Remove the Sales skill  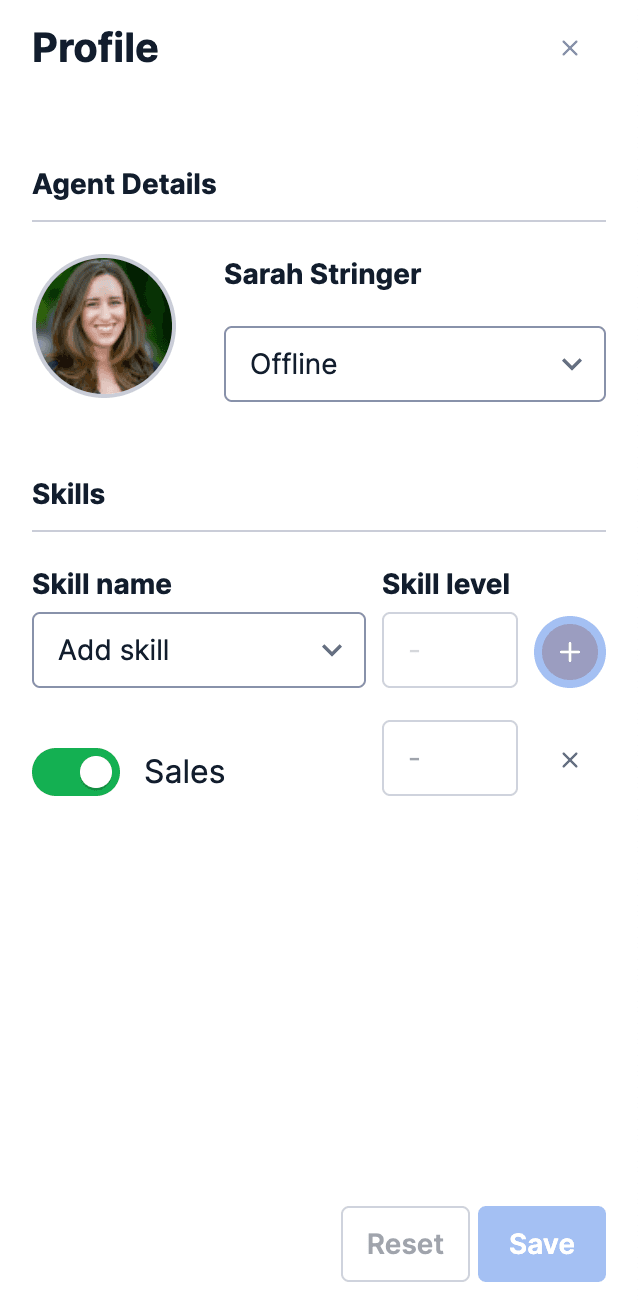tap(570, 760)
